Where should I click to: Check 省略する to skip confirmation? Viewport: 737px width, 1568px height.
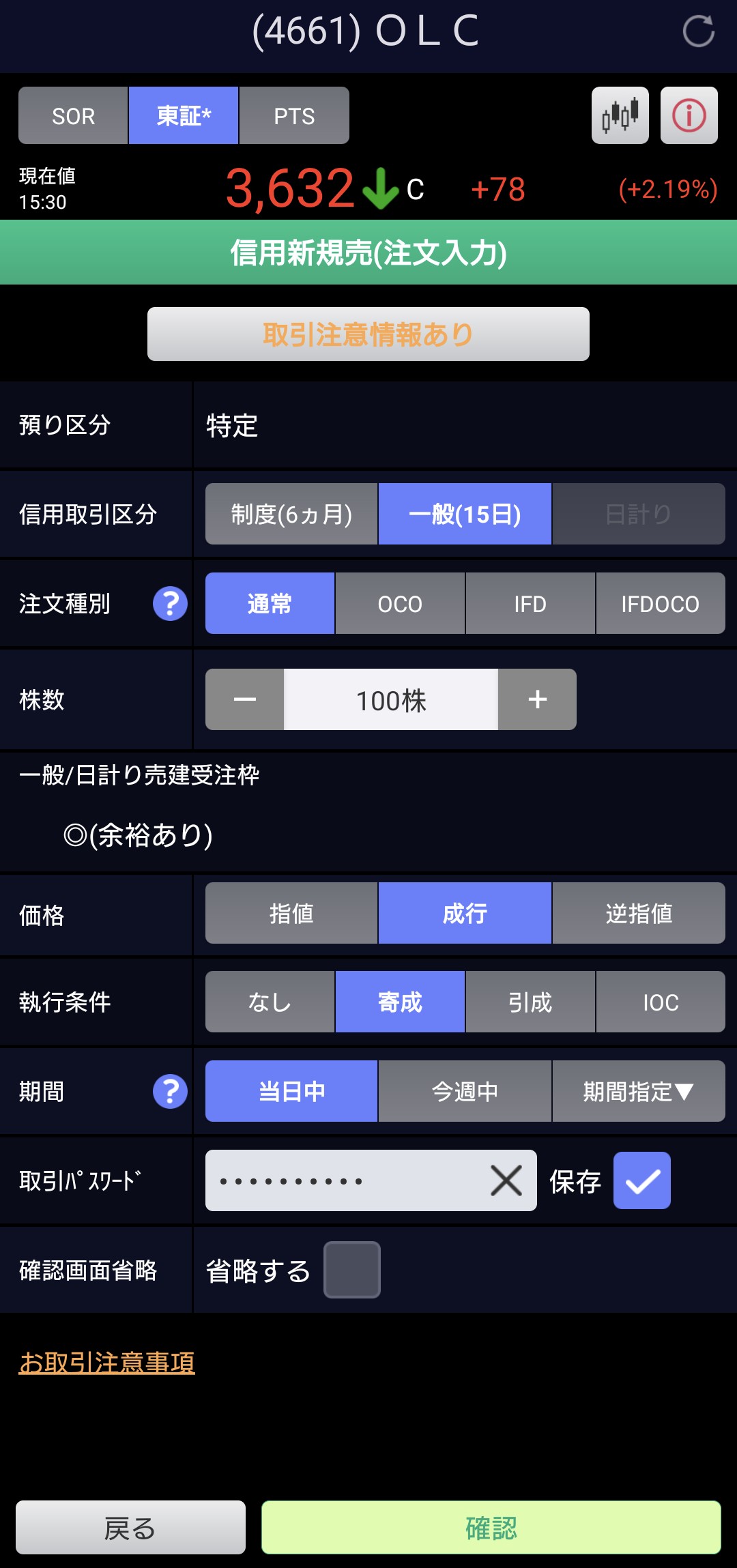tap(352, 1270)
